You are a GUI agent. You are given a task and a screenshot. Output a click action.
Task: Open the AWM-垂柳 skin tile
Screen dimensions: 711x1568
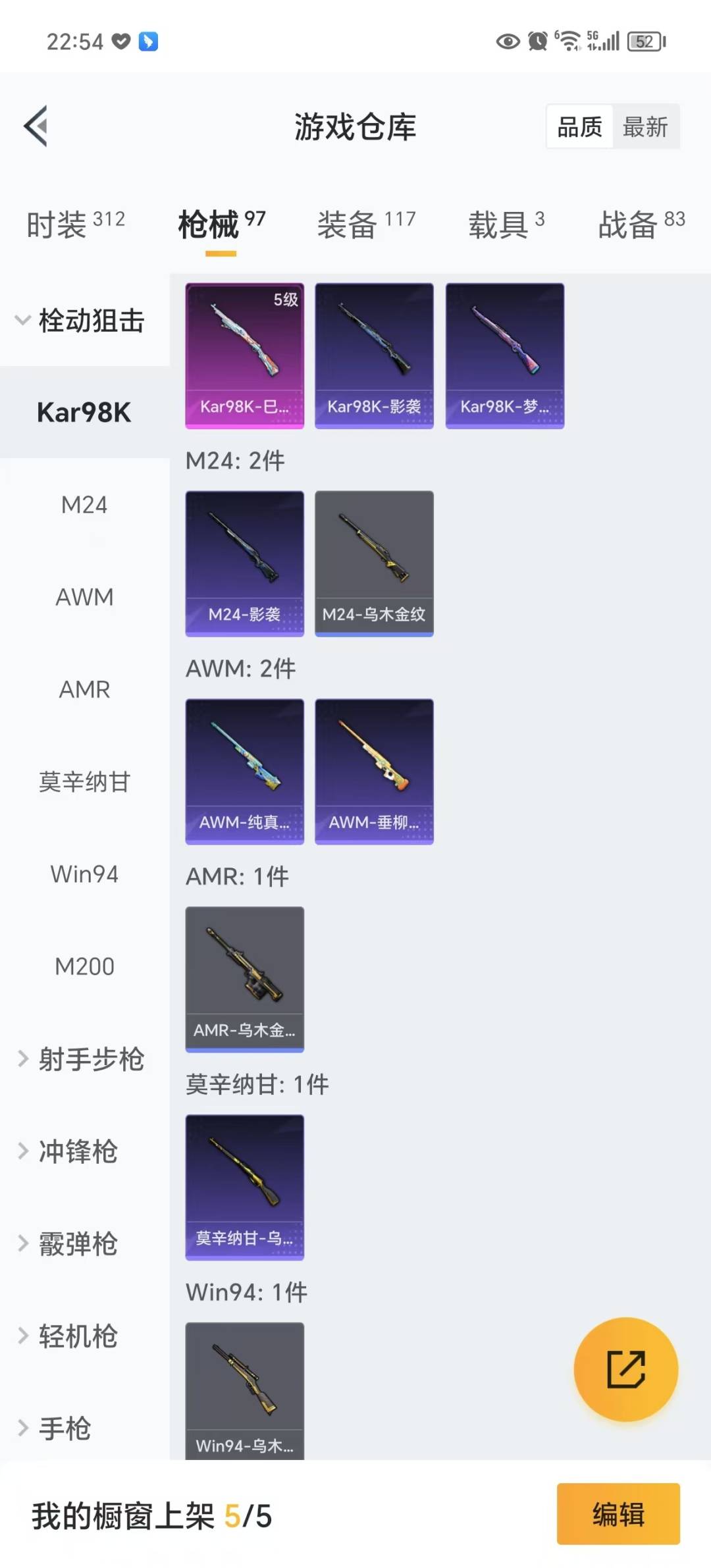pos(374,771)
